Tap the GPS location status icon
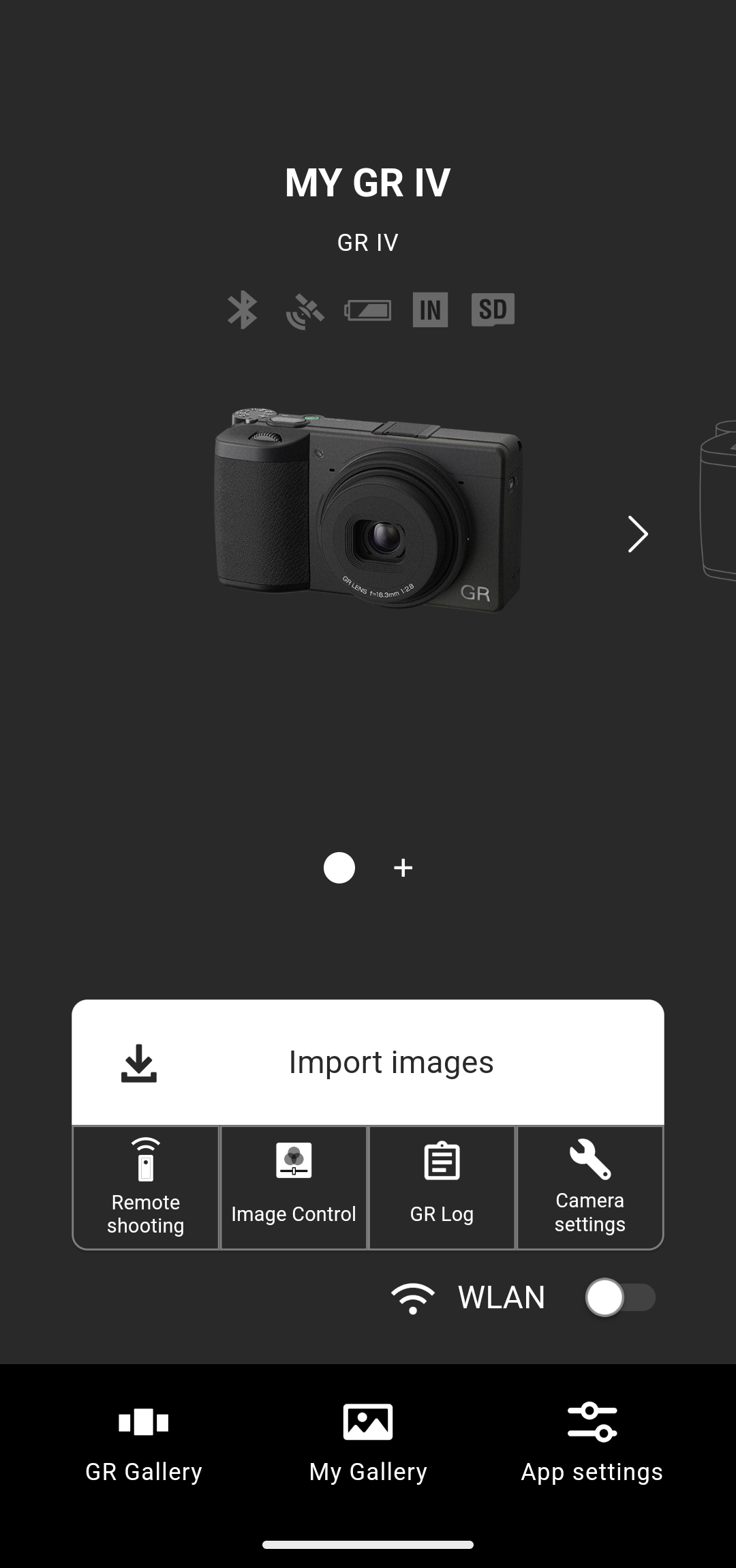Image resolution: width=736 pixels, height=1568 pixels. click(305, 310)
